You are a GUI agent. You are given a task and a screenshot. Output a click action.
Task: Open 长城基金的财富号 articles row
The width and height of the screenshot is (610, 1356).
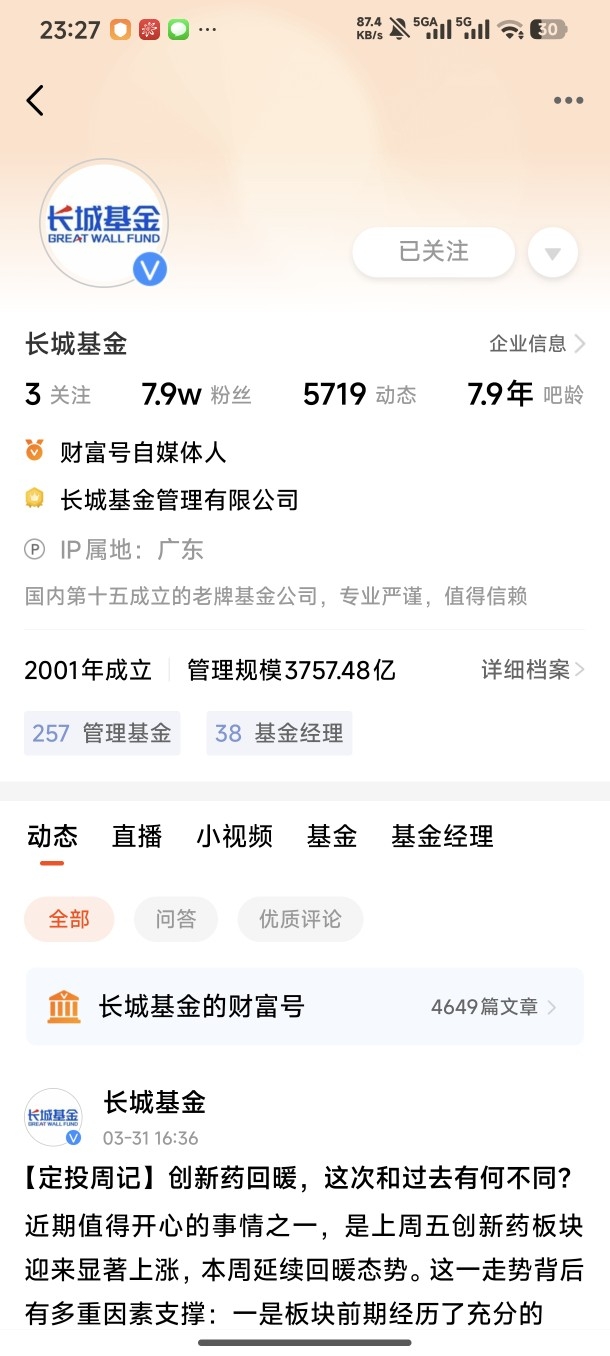pos(305,1007)
